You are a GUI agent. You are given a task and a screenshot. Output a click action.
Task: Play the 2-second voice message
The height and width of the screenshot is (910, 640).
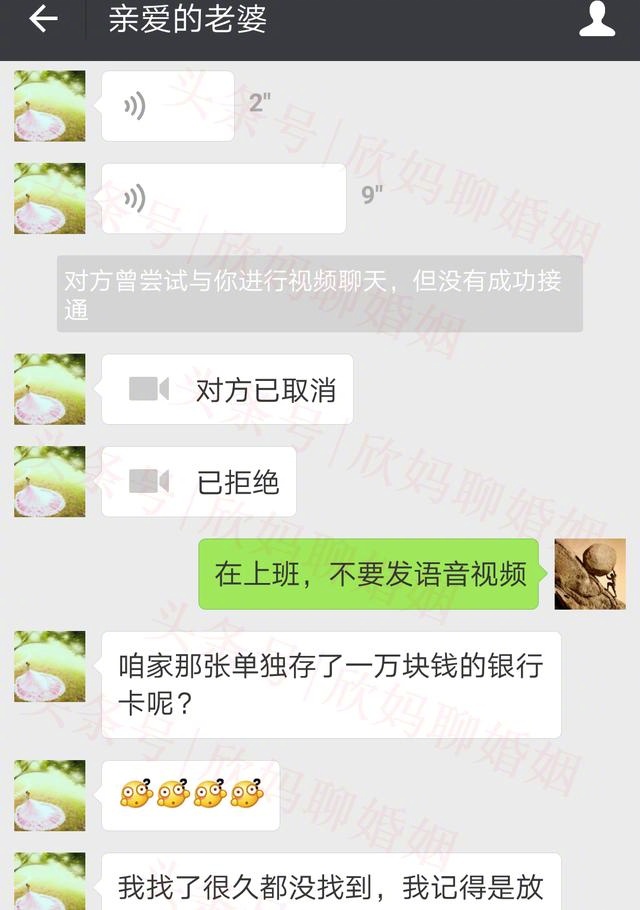click(x=167, y=105)
